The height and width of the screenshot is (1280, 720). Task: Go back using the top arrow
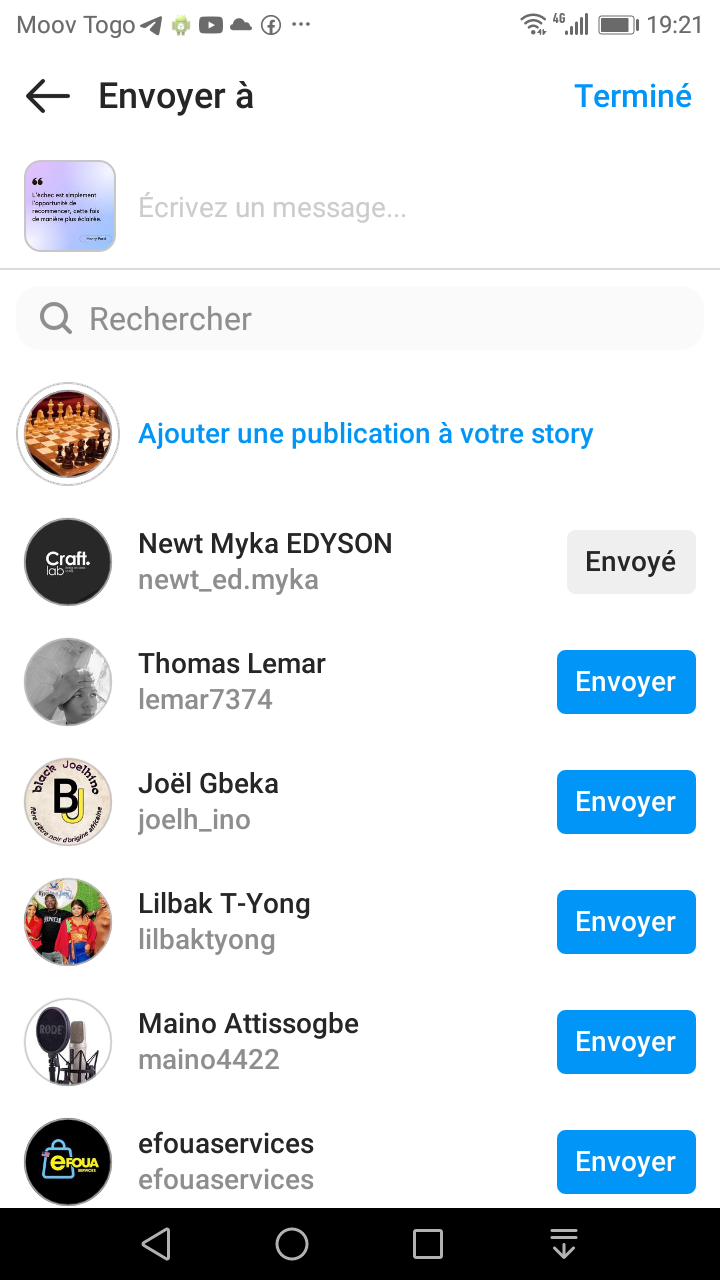tap(48, 96)
